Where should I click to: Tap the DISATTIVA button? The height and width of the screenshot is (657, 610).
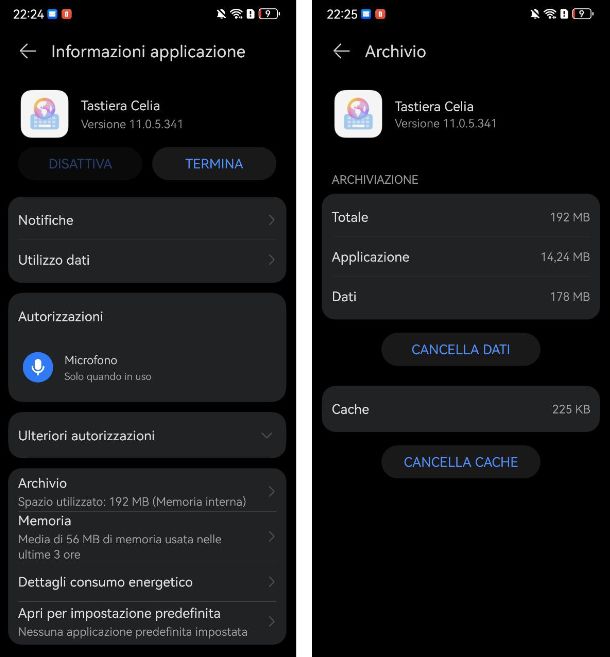coord(80,164)
